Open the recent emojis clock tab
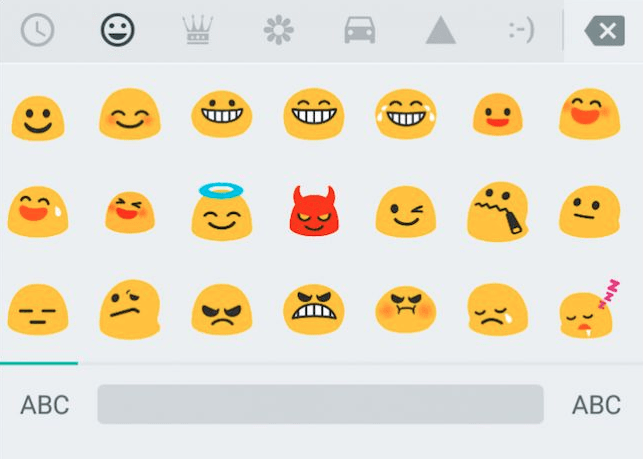643x459 pixels. coord(37,31)
